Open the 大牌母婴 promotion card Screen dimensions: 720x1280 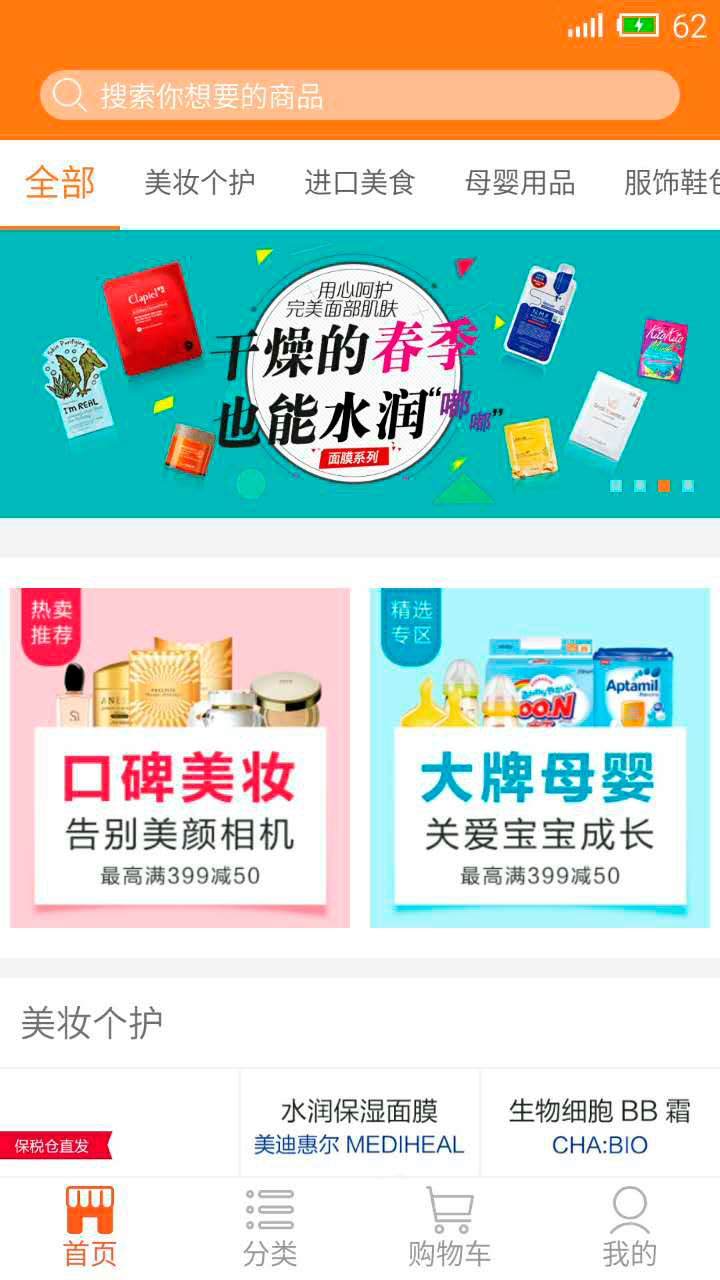coord(540,758)
